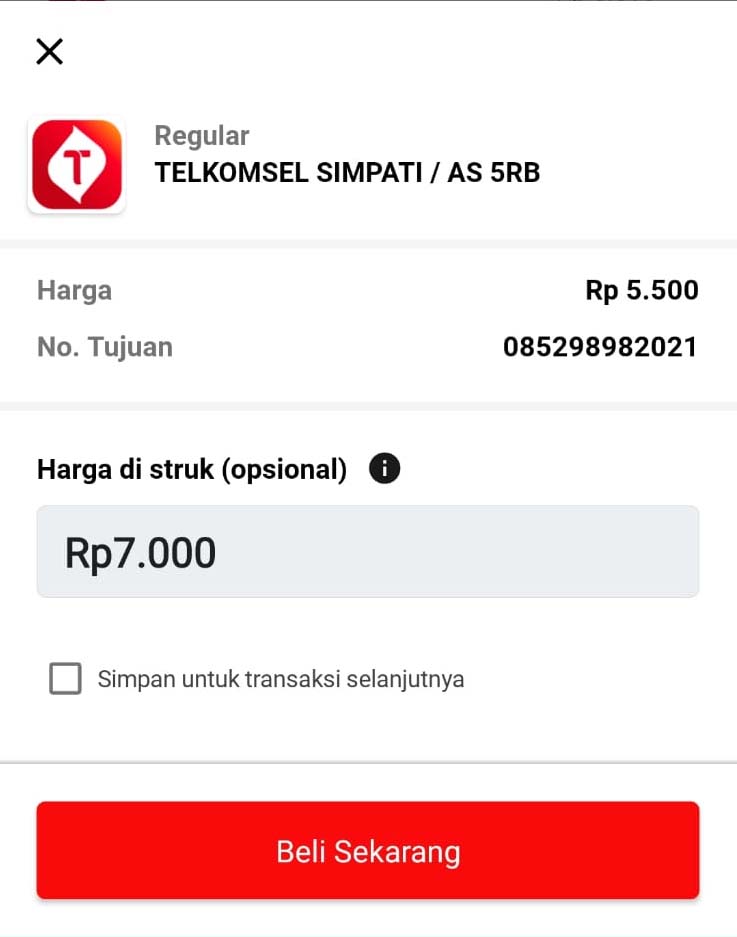
Task: Enable Simpan untuk transaksi selanjutnya
Action: (x=65, y=678)
